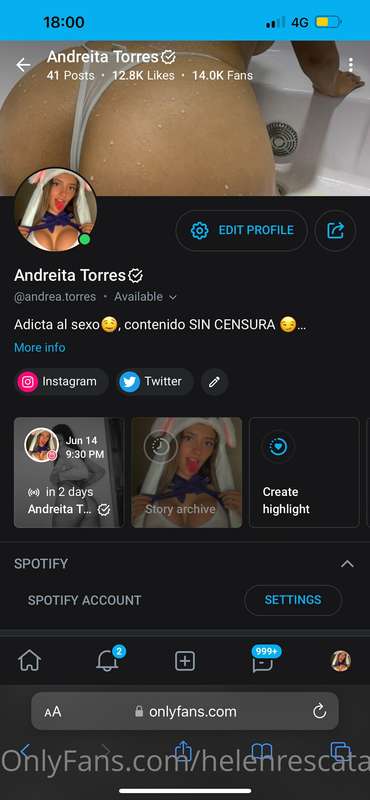Open the Story archive tile
The height and width of the screenshot is (800, 370).
(187, 472)
